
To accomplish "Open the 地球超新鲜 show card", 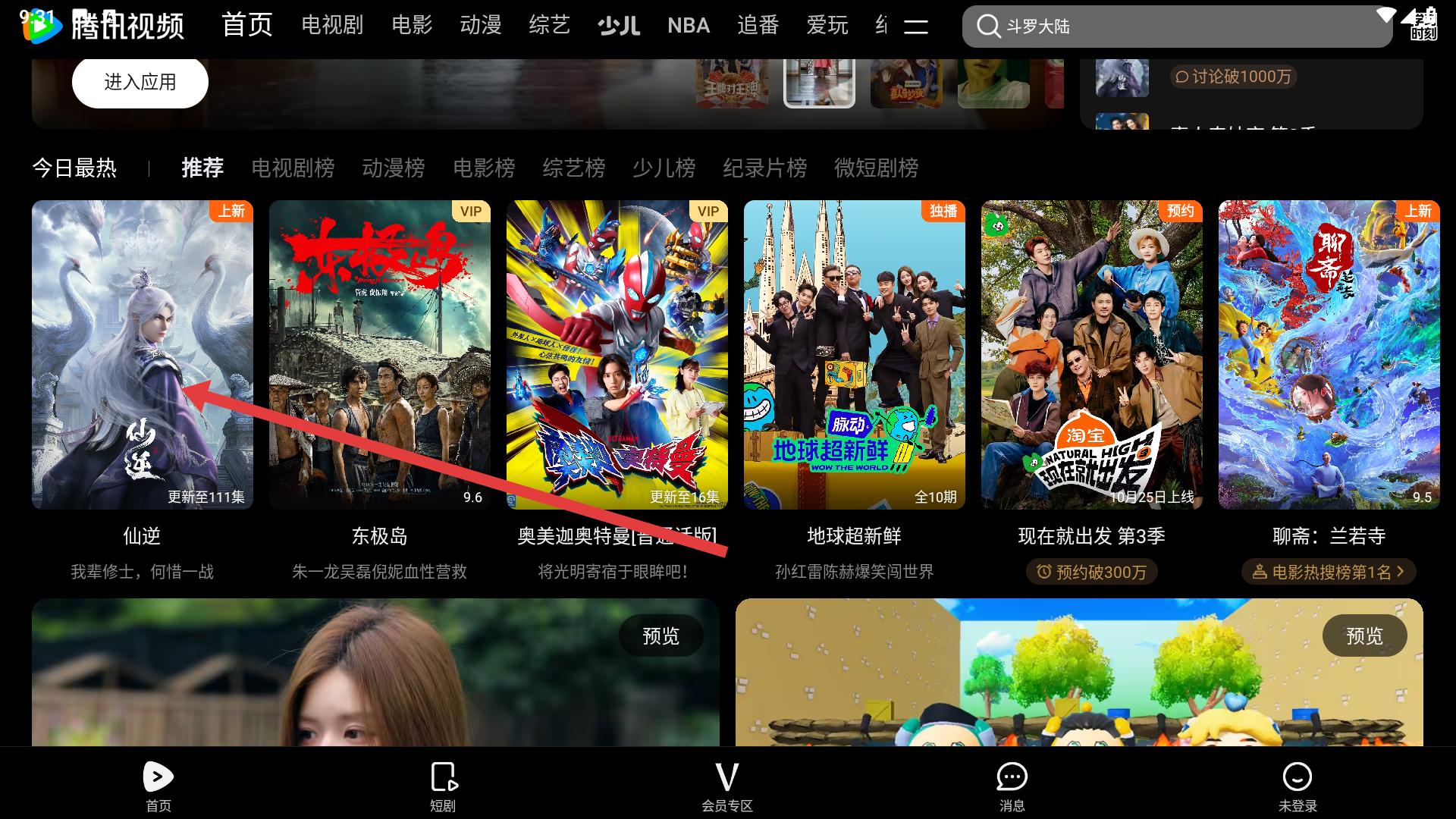I will 854,354.
